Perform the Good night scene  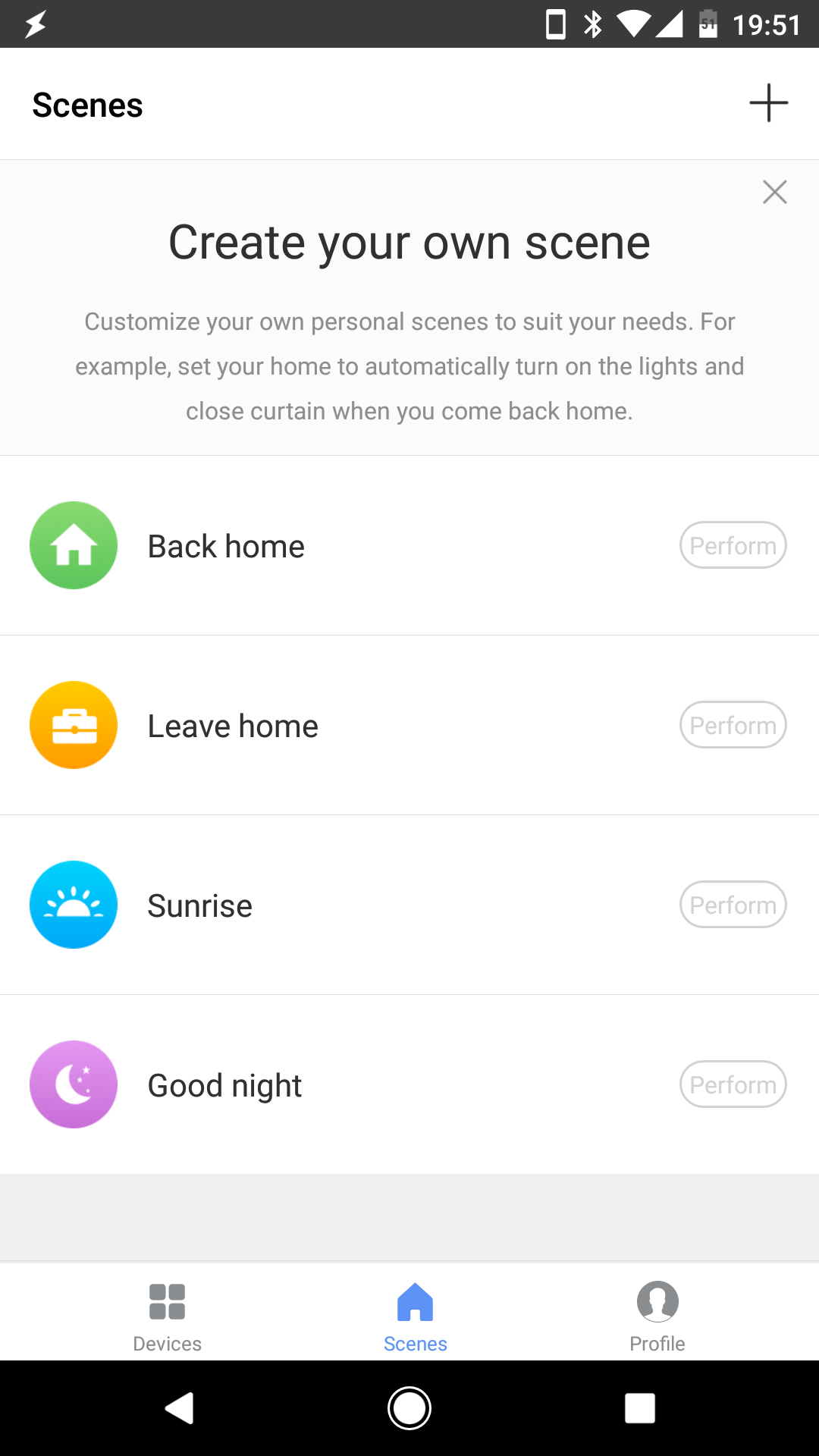(x=733, y=1084)
